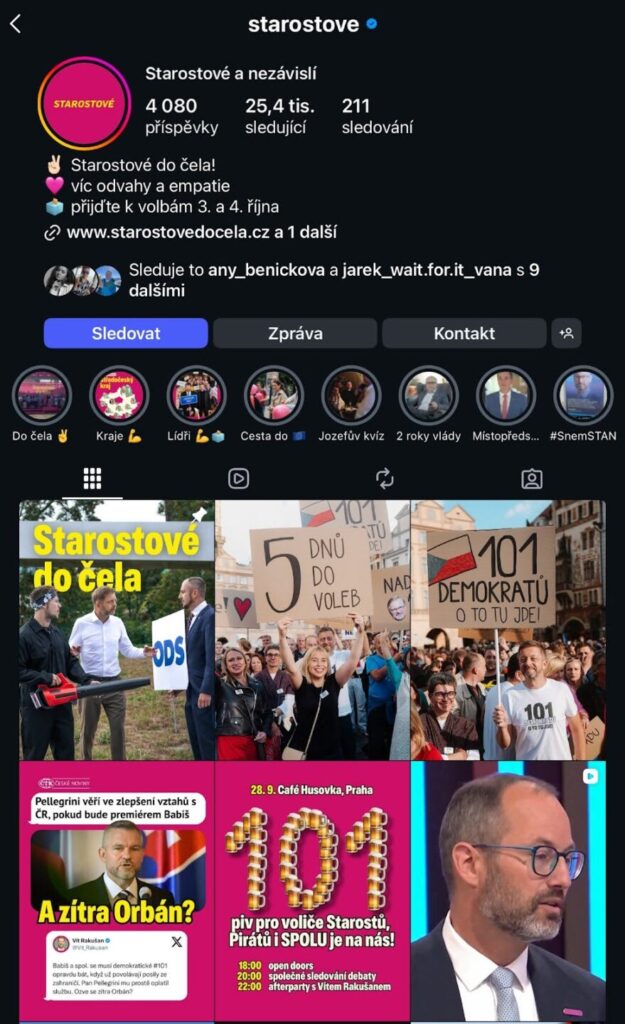Switch to the tagged photos tab
The height and width of the screenshot is (1024, 625).
(x=532, y=479)
